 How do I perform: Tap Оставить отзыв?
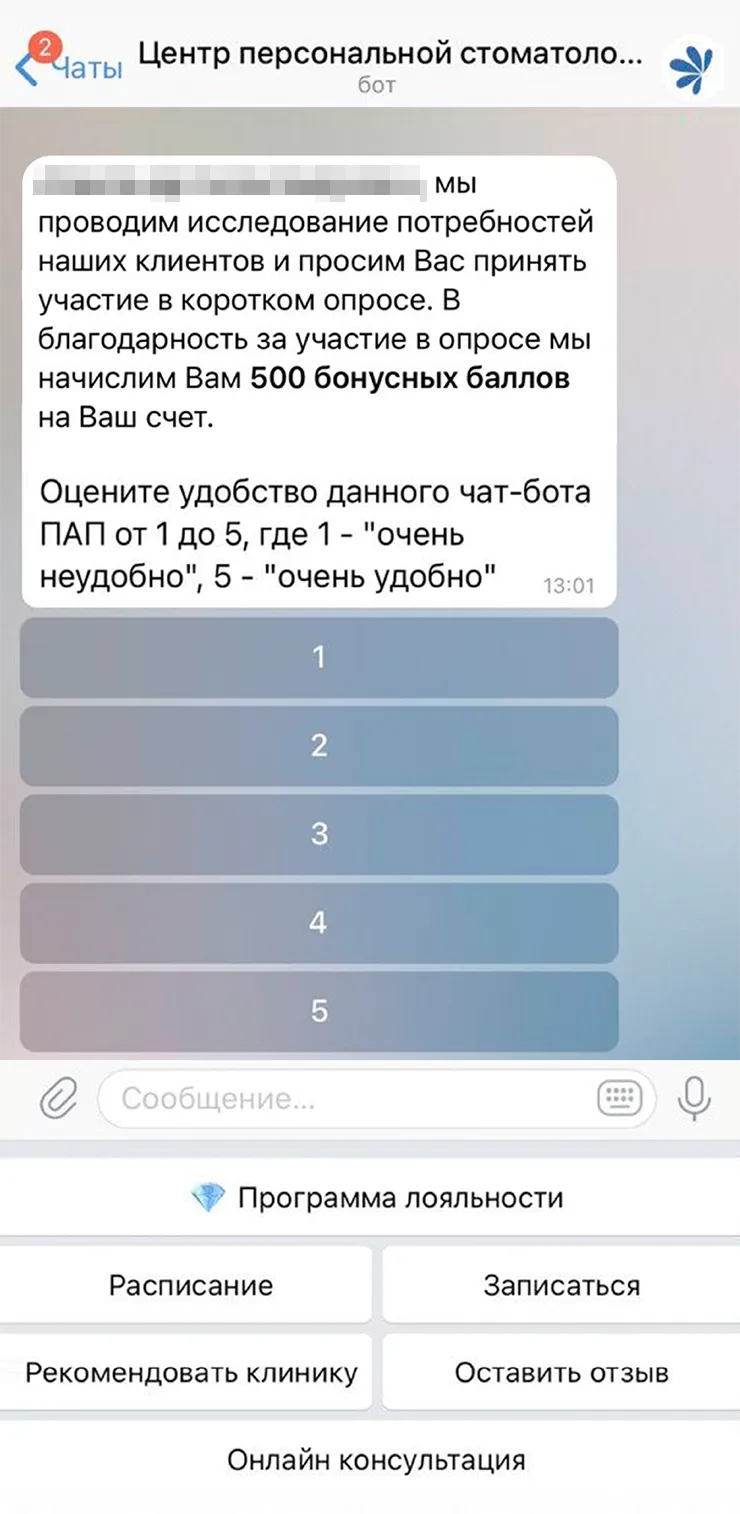[561, 1373]
